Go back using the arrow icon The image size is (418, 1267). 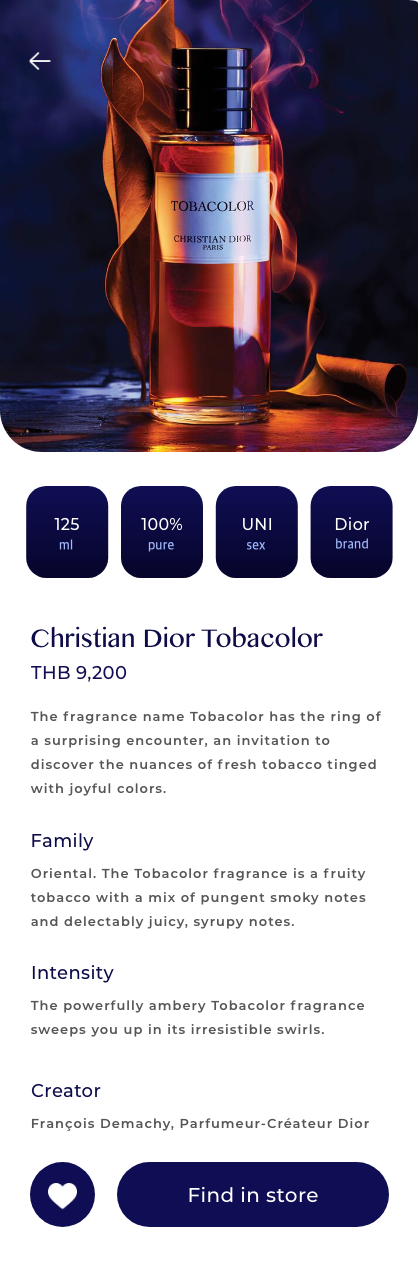(x=40, y=62)
